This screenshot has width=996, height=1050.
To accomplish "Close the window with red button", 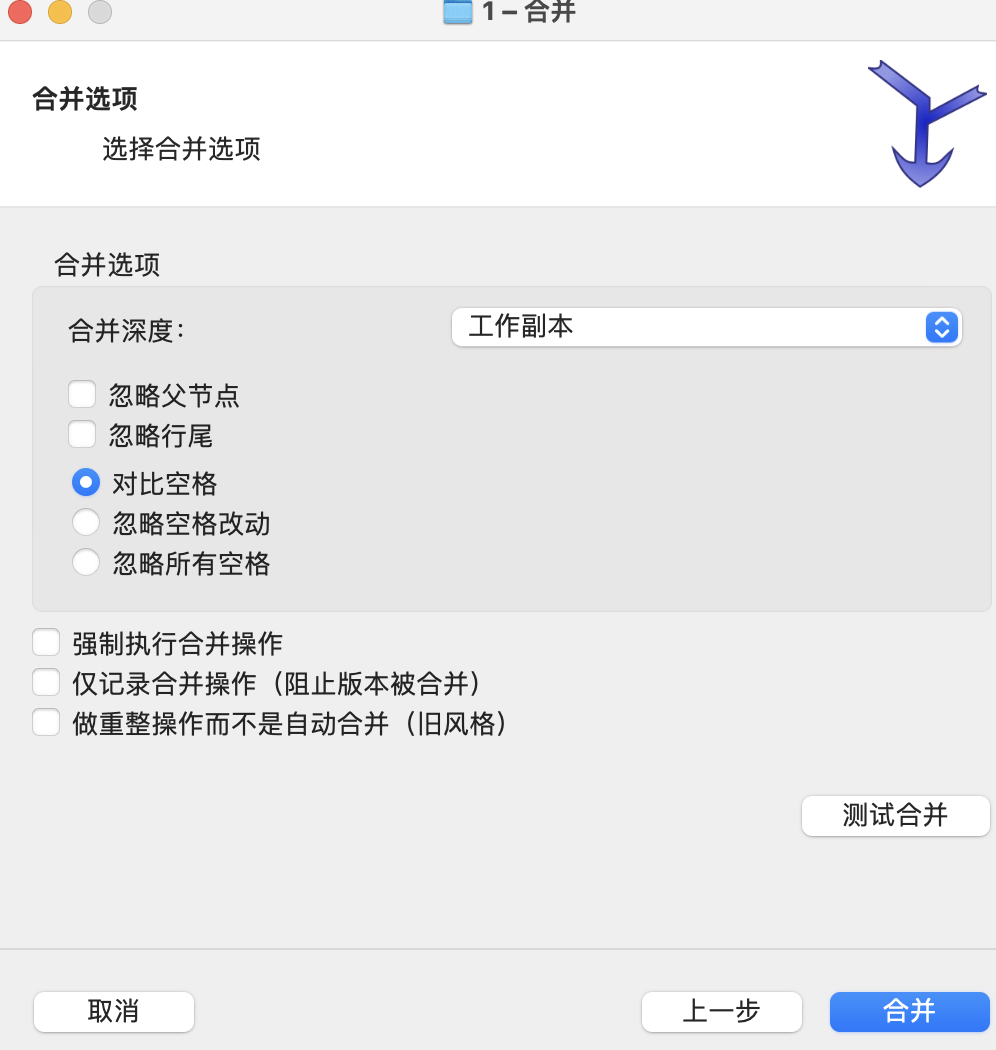I will click(20, 12).
